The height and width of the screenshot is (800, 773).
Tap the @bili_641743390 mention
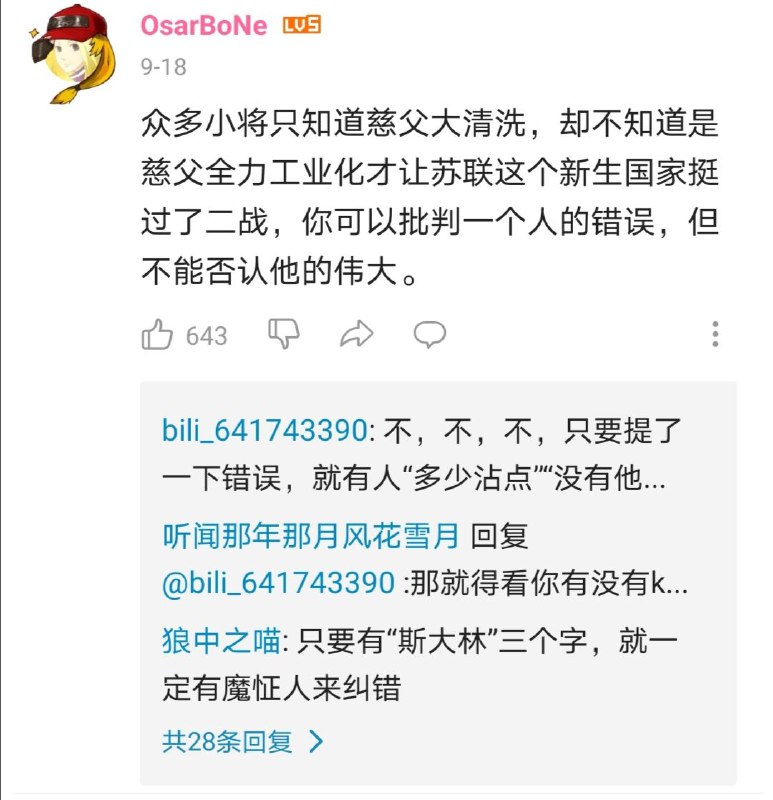click(278, 585)
